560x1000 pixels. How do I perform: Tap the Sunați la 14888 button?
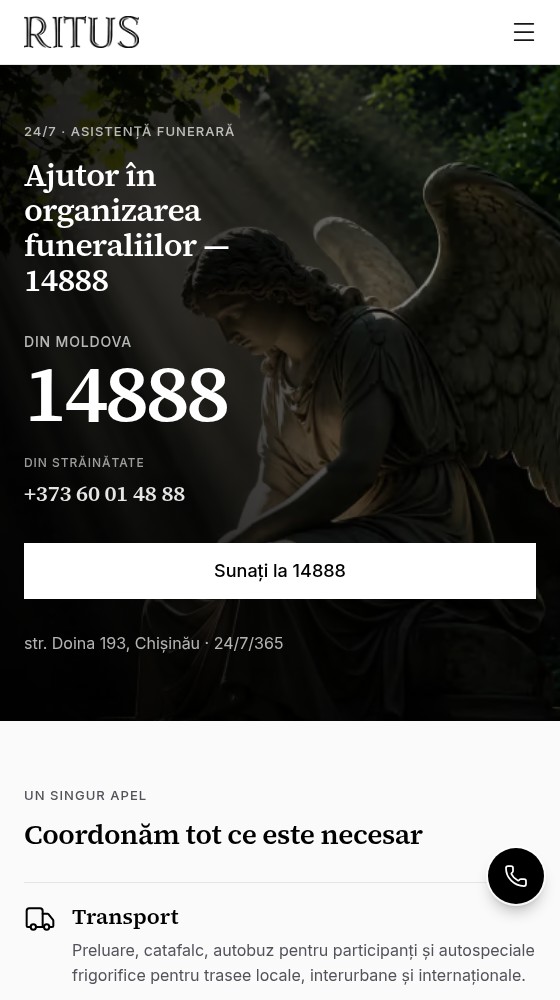point(280,571)
